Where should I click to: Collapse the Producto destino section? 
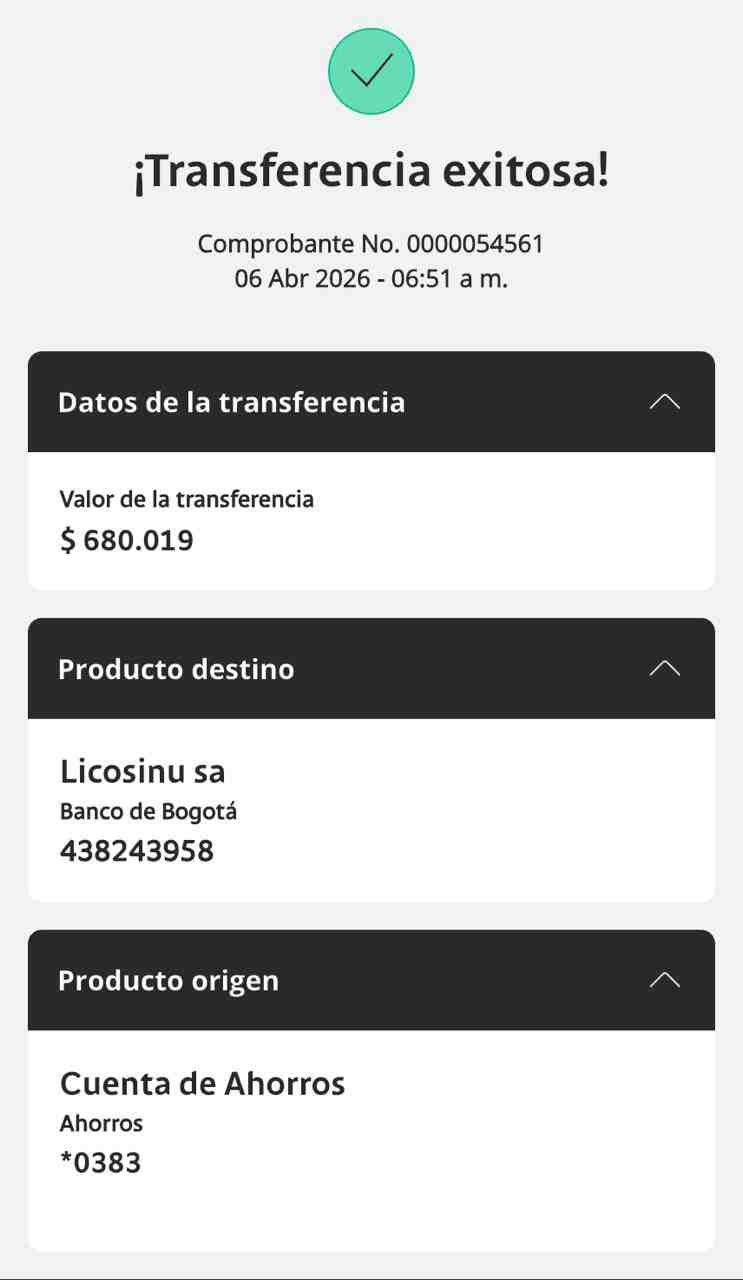pos(665,669)
